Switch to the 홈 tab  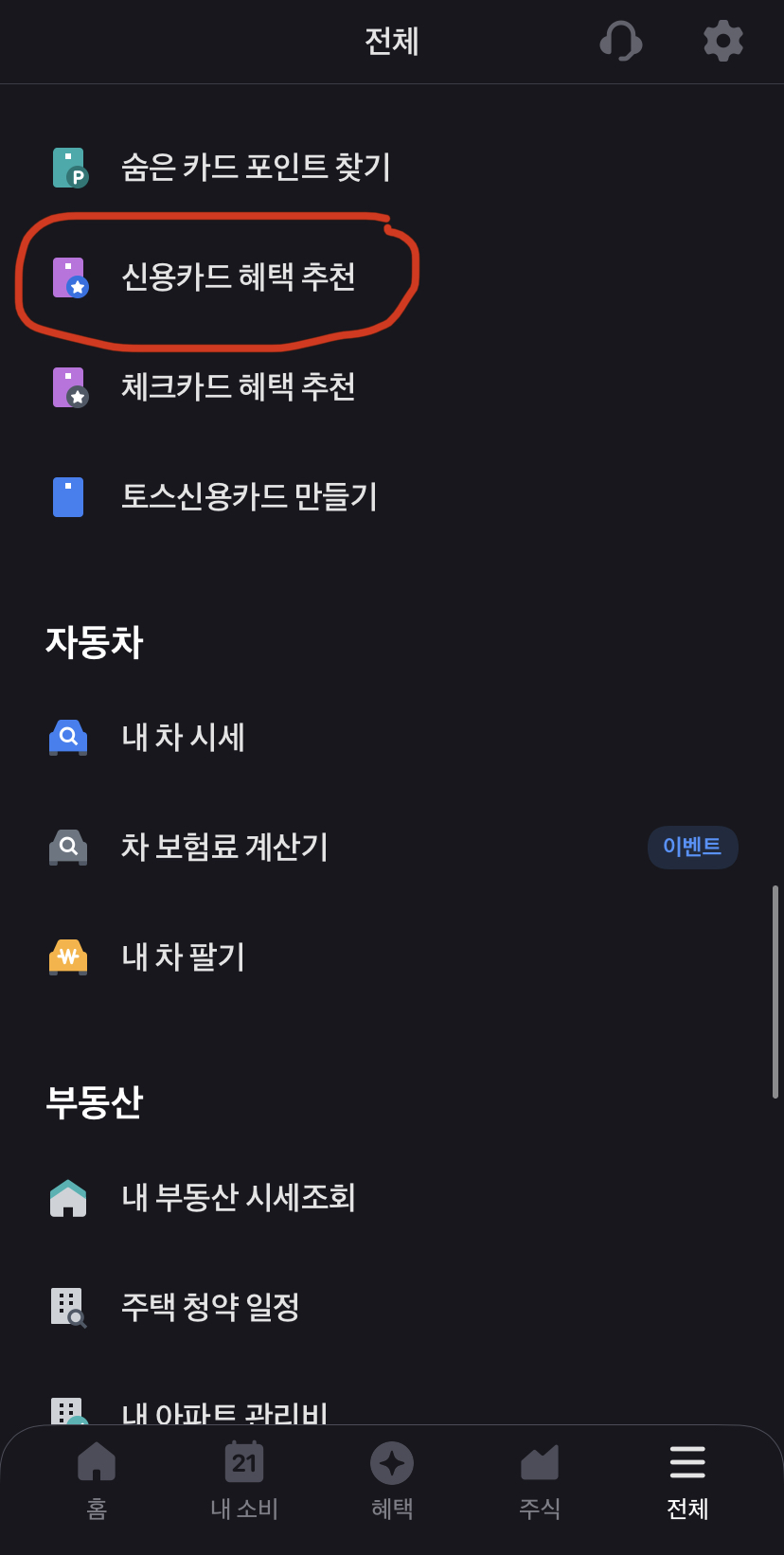(97, 1481)
